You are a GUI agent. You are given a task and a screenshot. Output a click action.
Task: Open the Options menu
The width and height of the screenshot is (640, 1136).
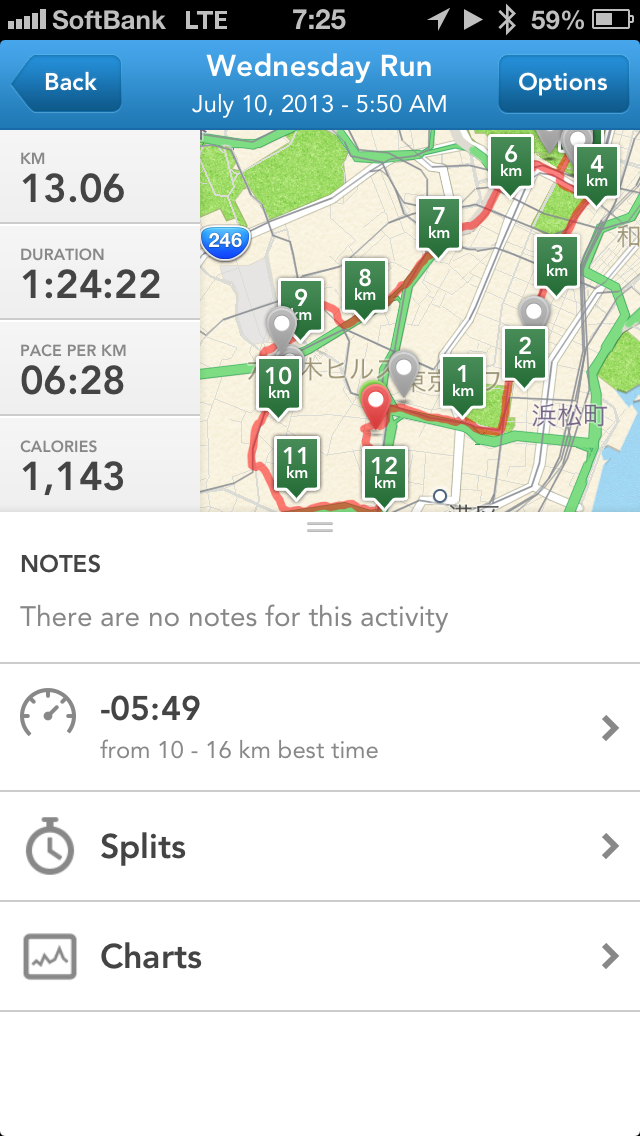pyautogui.click(x=562, y=83)
